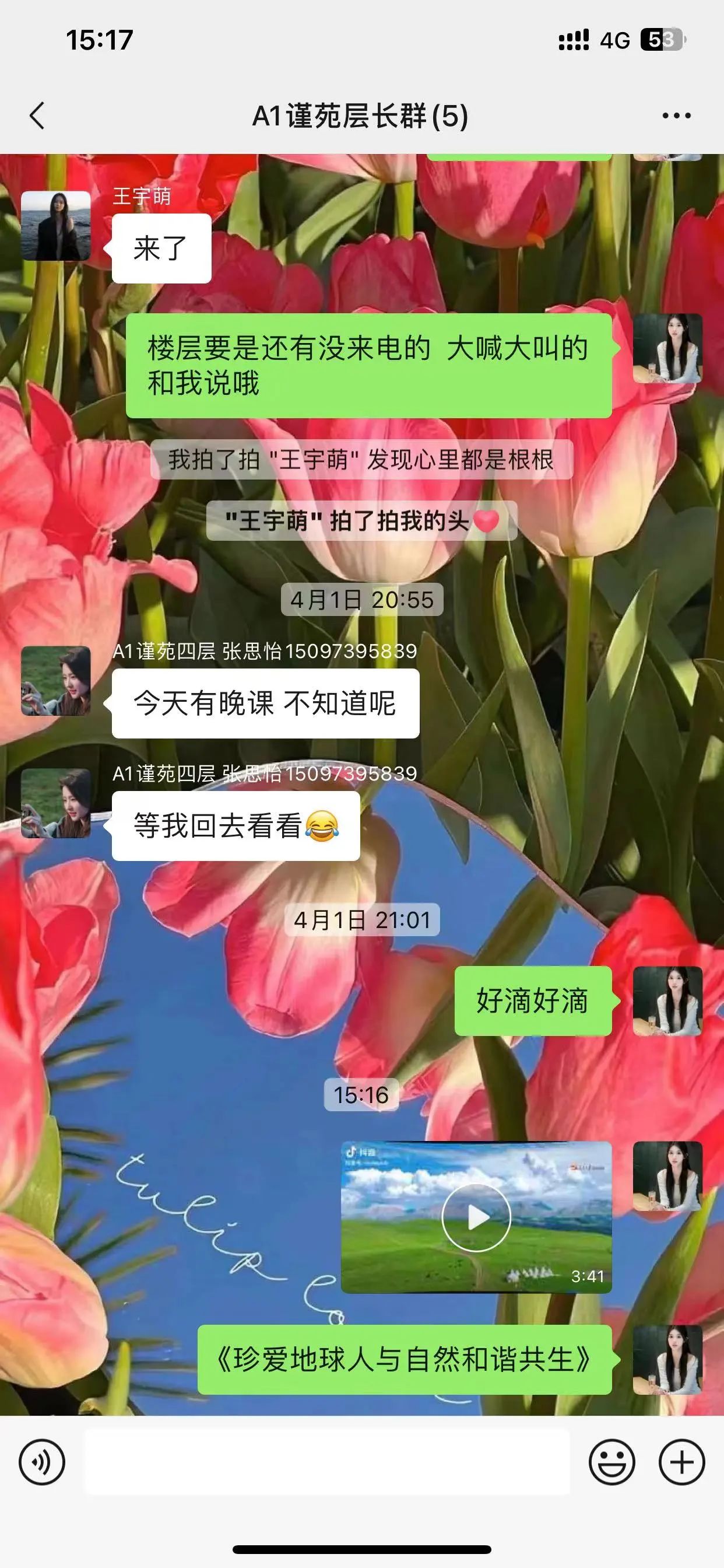The height and width of the screenshot is (1568, 724).
Task: Open 张思怡's avatar beside 今天有晚课
Action: tap(56, 681)
